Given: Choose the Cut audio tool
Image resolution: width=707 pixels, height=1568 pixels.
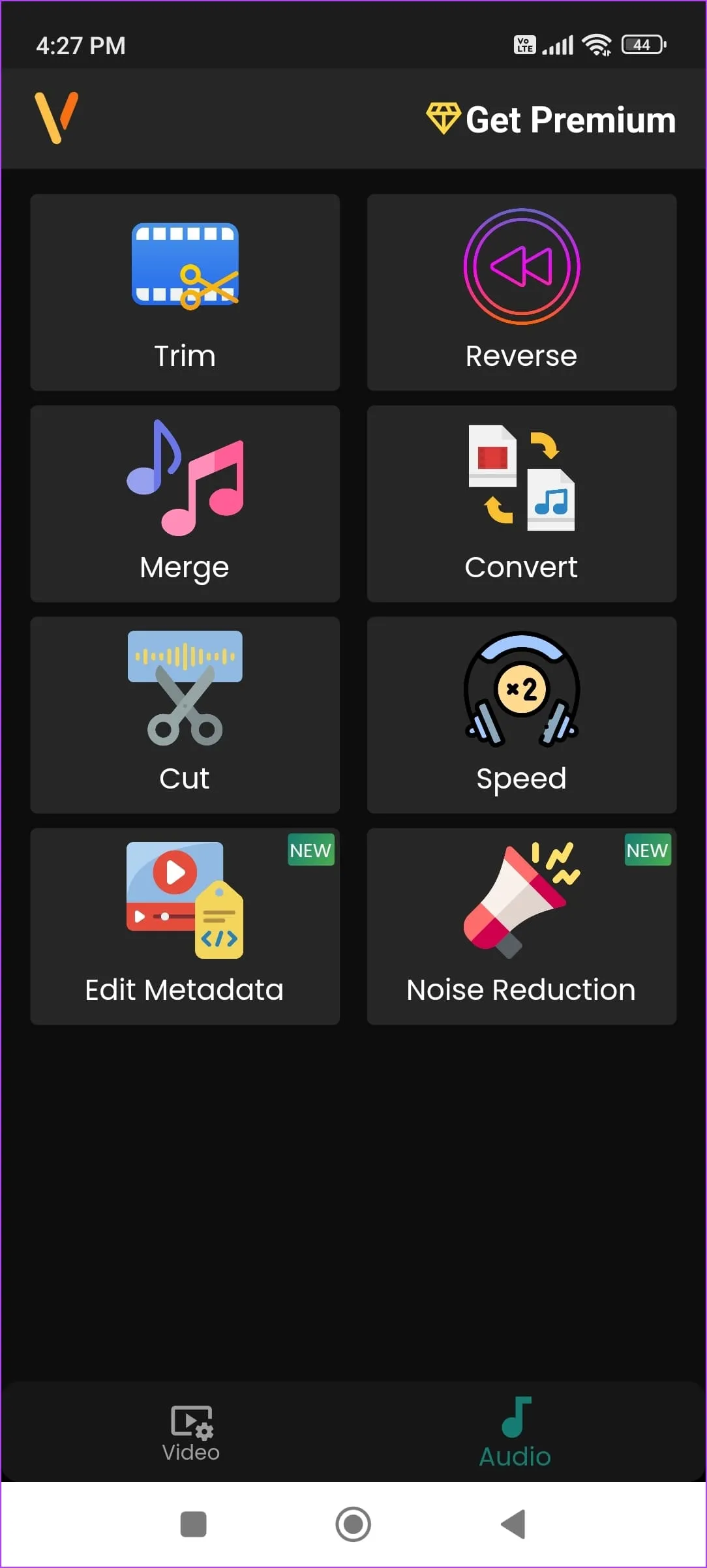Looking at the screenshot, I should [185, 715].
